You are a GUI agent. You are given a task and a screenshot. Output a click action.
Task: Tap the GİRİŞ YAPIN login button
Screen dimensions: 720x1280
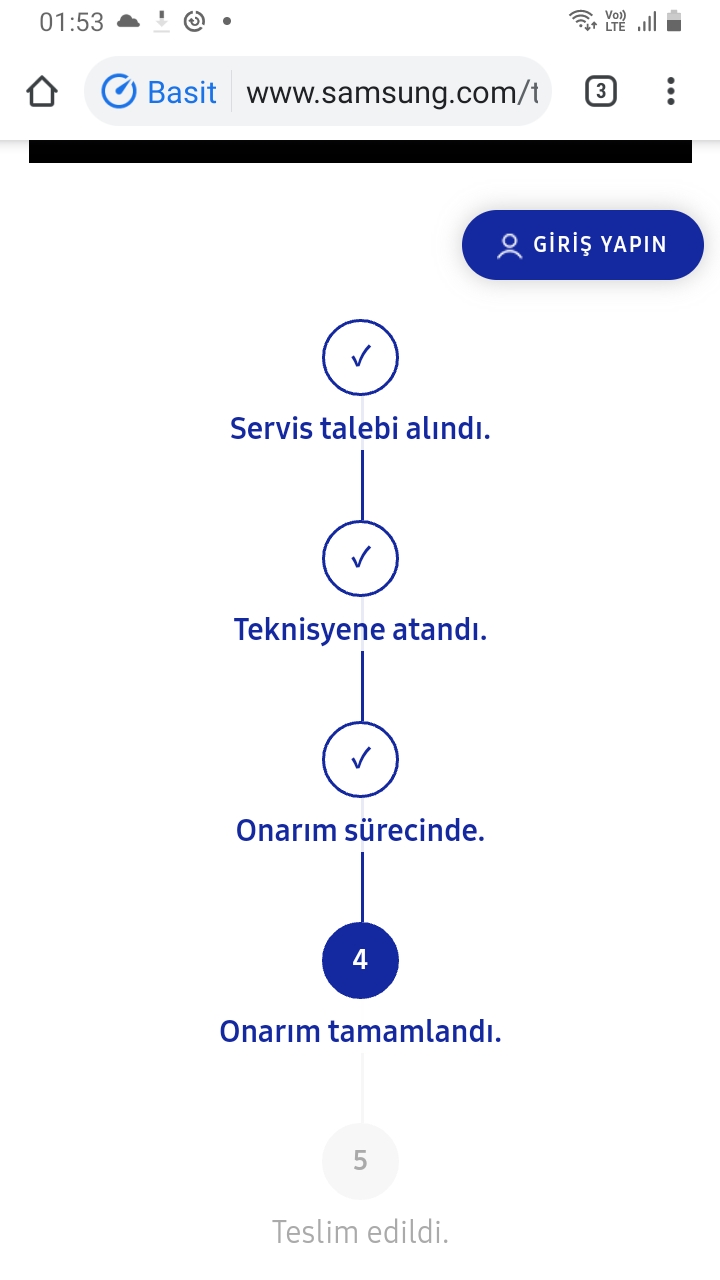tap(582, 245)
